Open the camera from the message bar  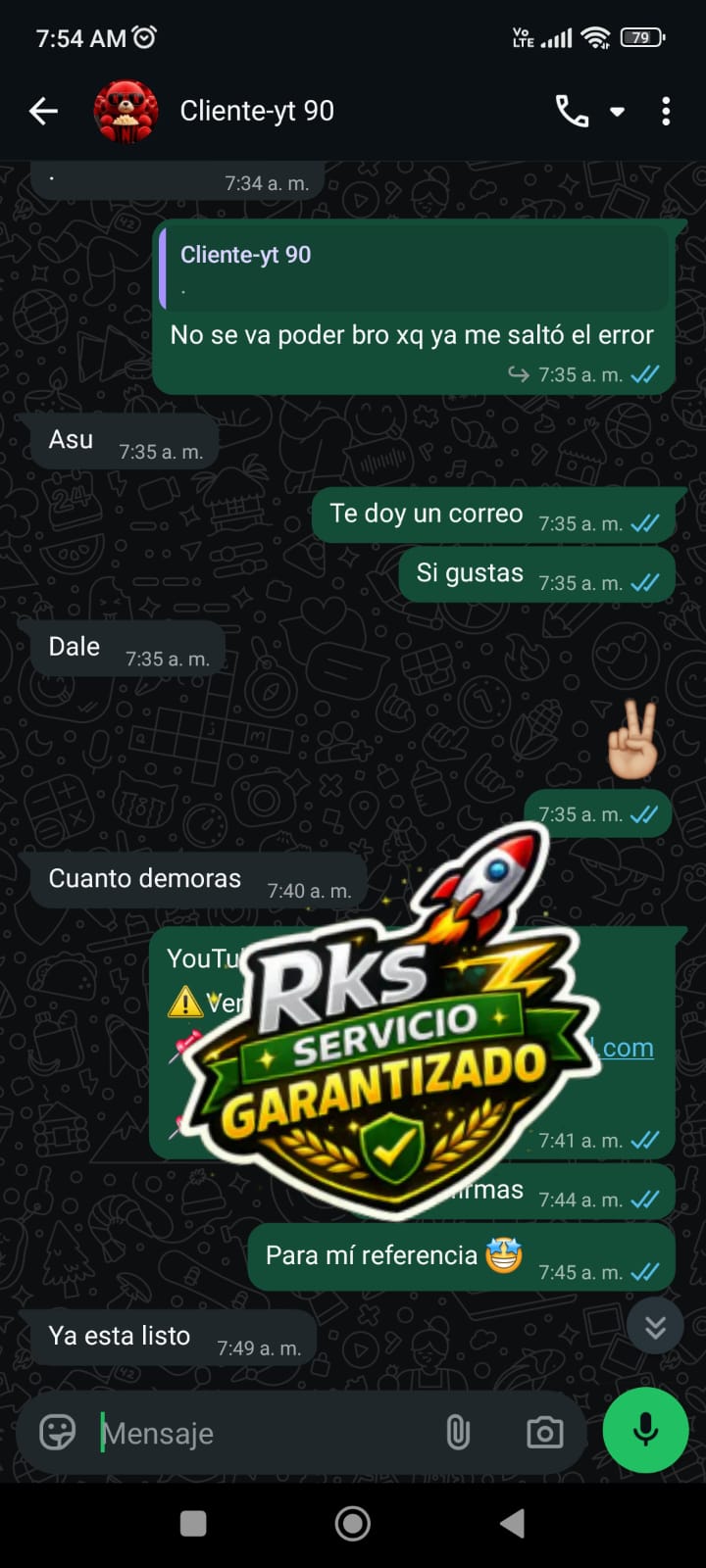(544, 1433)
